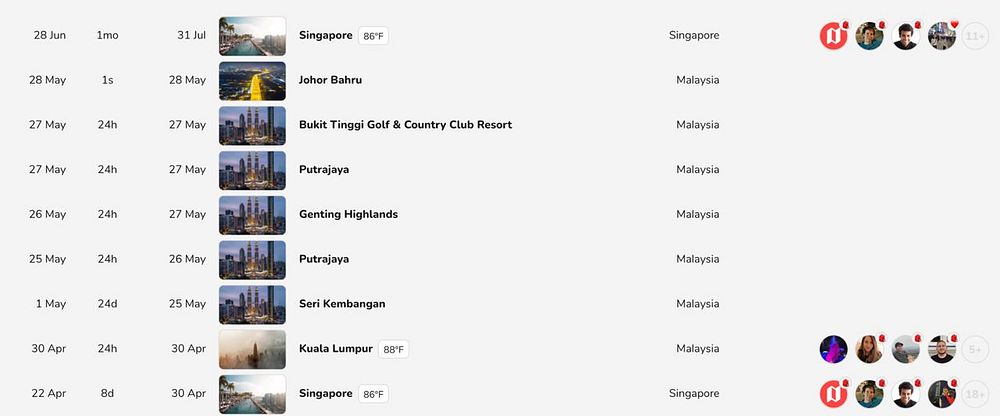This screenshot has height=416, width=1000.
Task: Tap the Johor Bahru city thumbnail image
Action: [252, 80]
